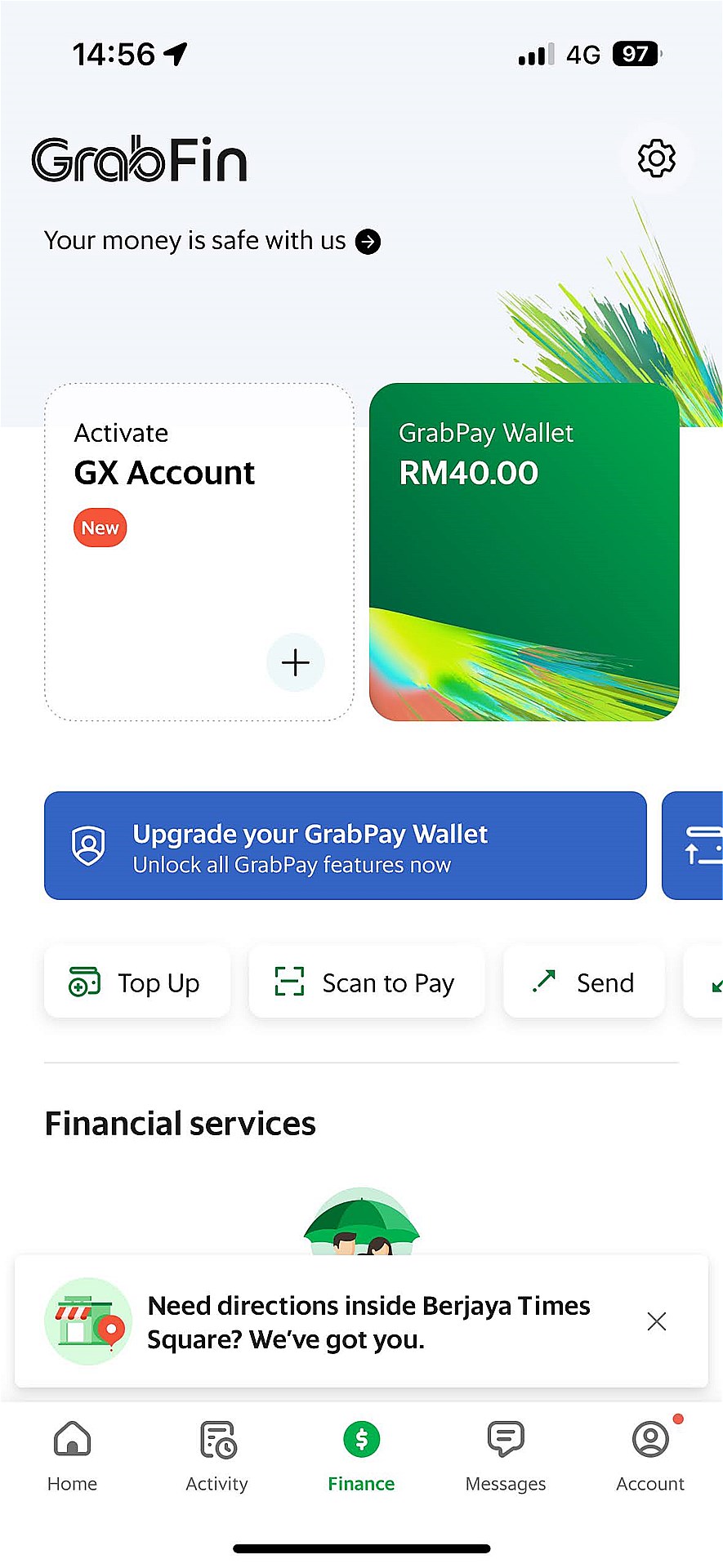Select Scan to Pay

pos(366,982)
